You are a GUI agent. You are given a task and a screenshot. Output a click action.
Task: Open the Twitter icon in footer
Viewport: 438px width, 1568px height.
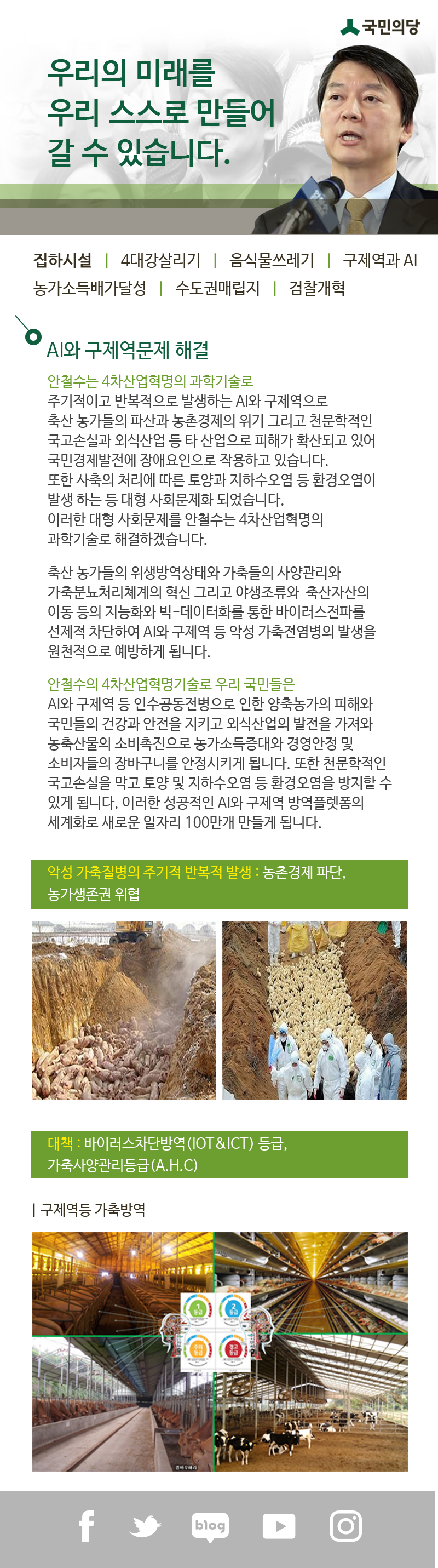[x=146, y=1526]
